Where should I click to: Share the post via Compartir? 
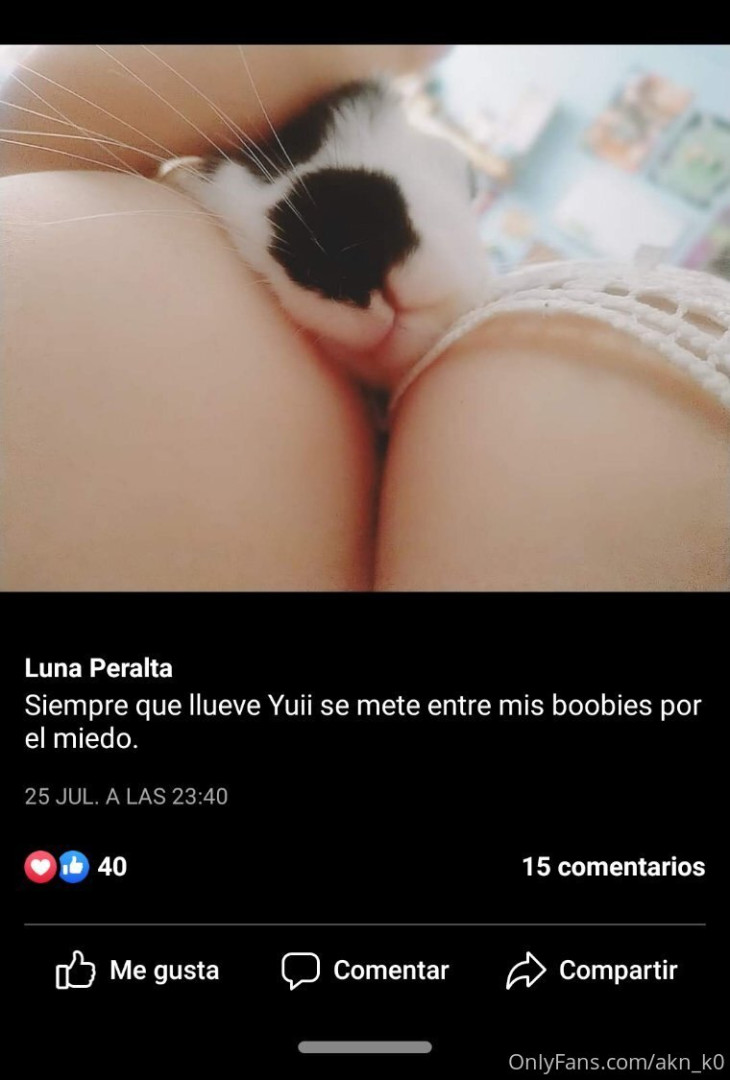pyautogui.click(x=592, y=970)
